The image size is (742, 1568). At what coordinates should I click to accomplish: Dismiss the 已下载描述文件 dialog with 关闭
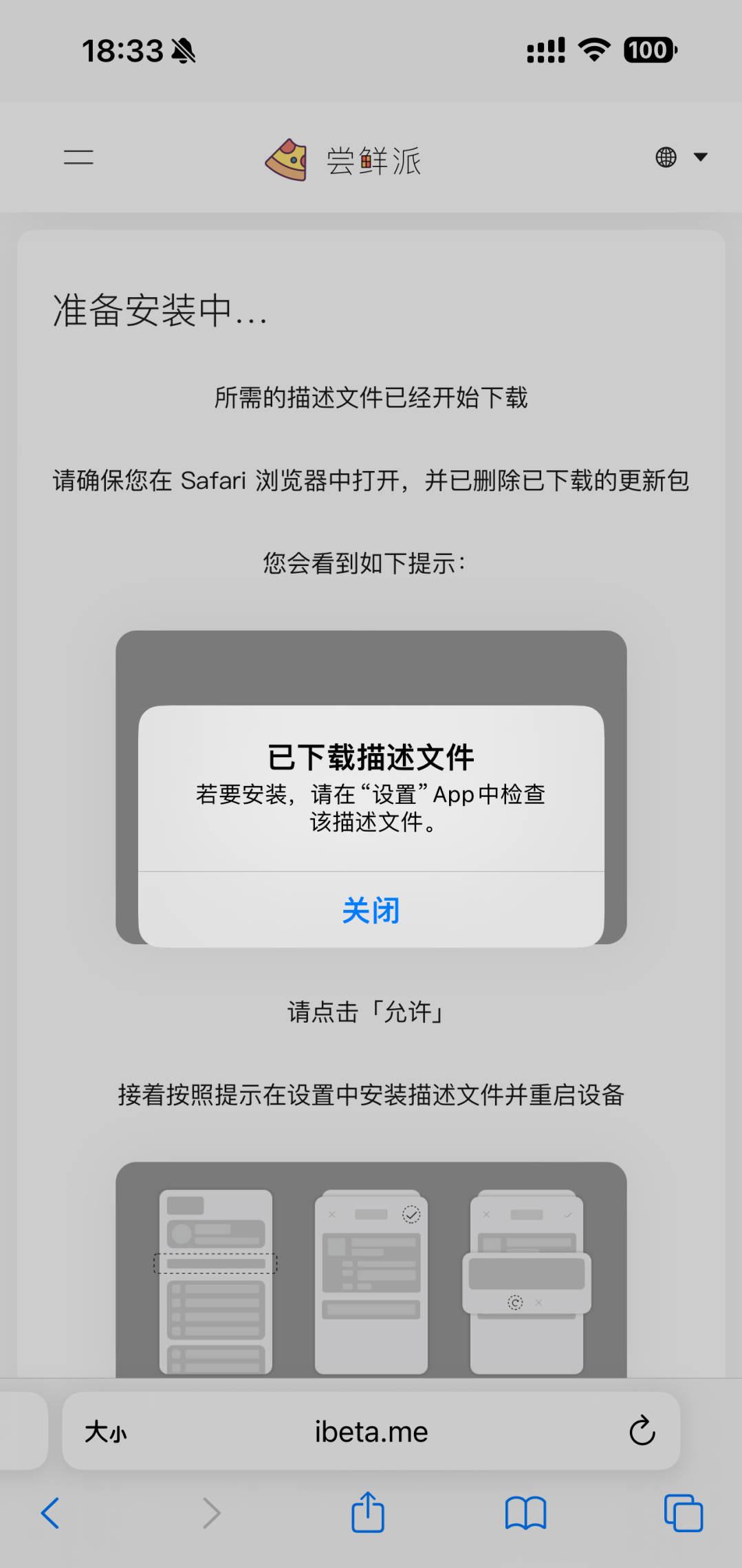(371, 909)
